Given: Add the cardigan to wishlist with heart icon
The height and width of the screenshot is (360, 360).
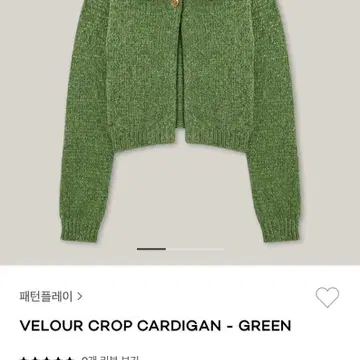Looking at the screenshot, I should [x=327, y=297].
